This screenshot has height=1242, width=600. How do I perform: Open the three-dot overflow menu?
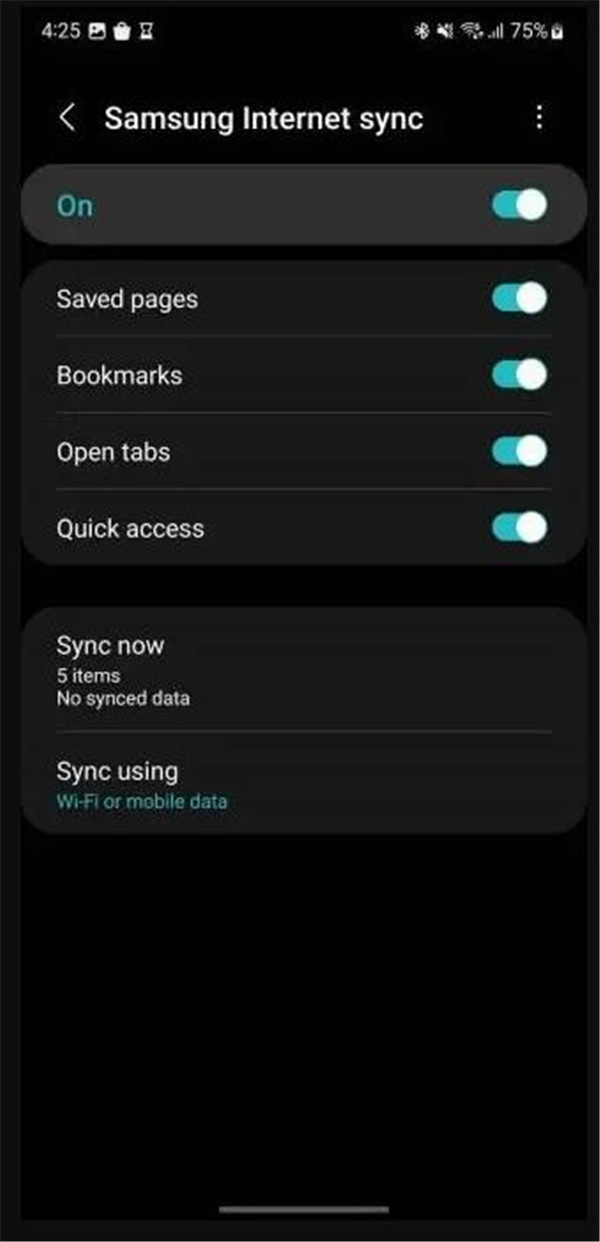point(539,118)
